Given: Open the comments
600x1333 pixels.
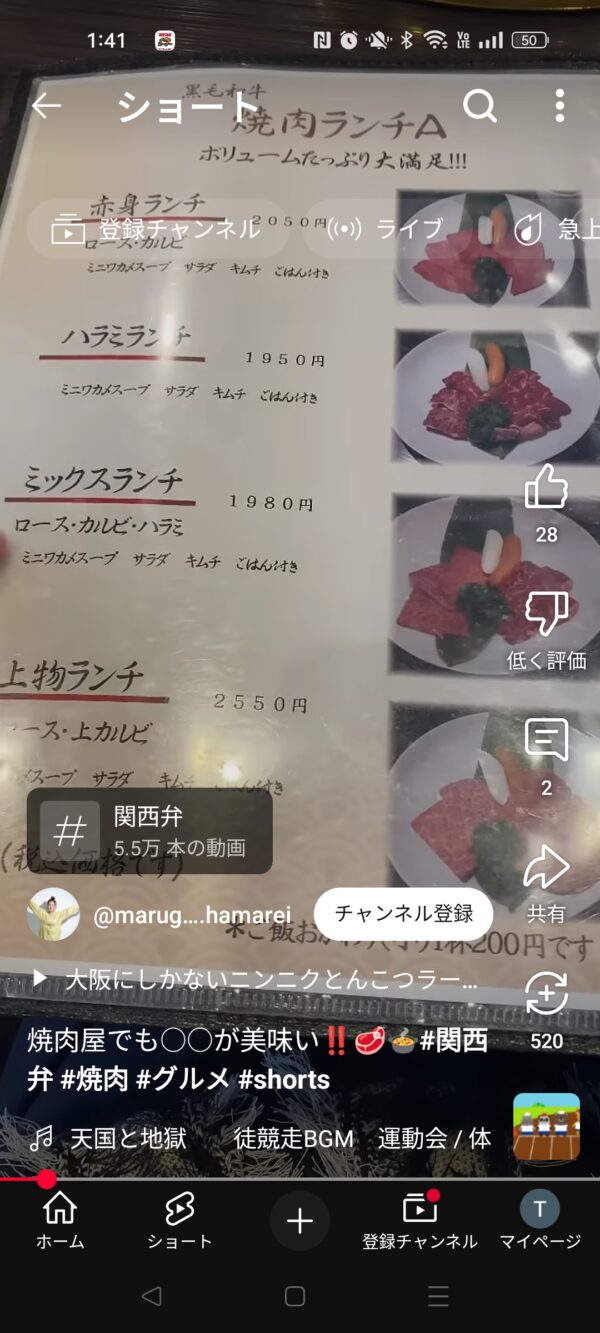Looking at the screenshot, I should pos(546,741).
